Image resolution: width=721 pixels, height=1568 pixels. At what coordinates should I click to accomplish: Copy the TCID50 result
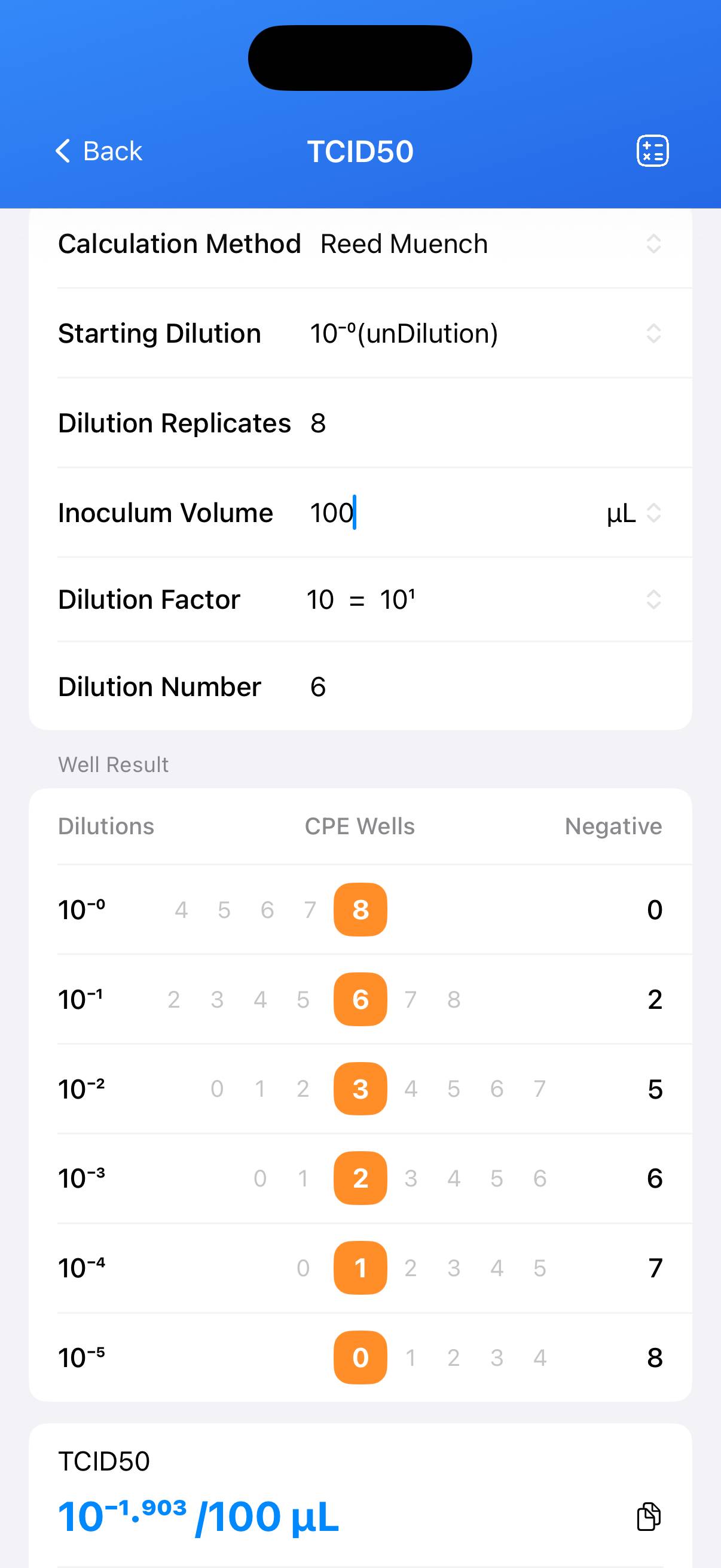[649, 1516]
